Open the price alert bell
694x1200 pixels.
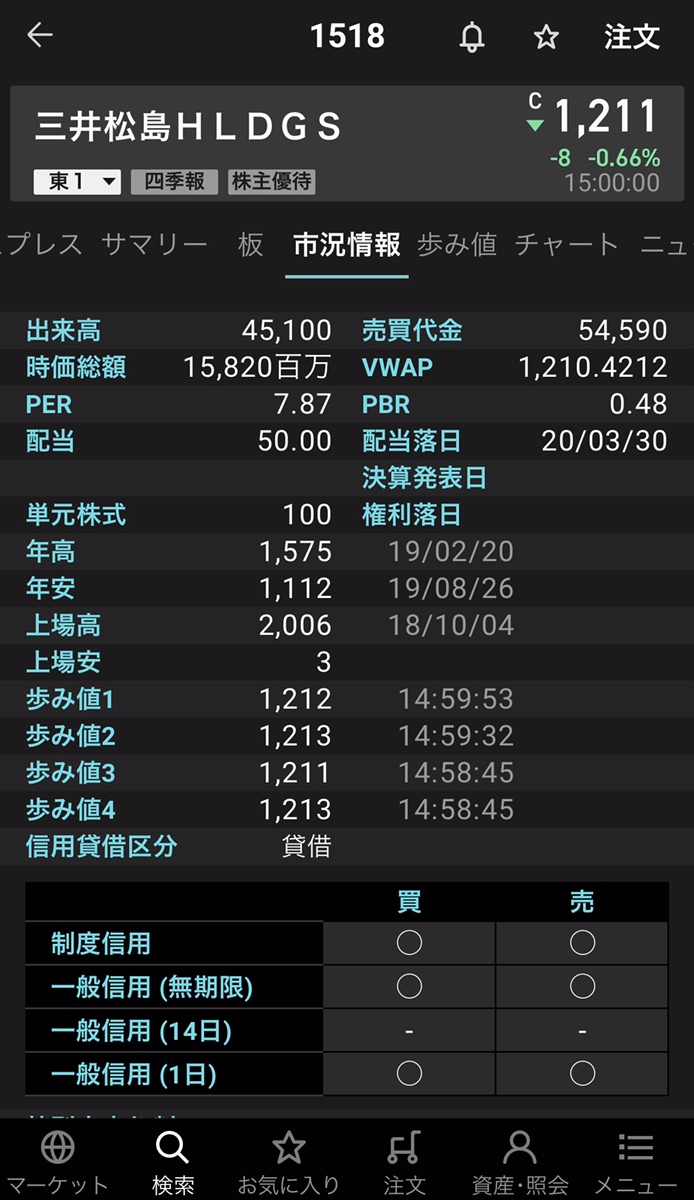click(x=471, y=37)
